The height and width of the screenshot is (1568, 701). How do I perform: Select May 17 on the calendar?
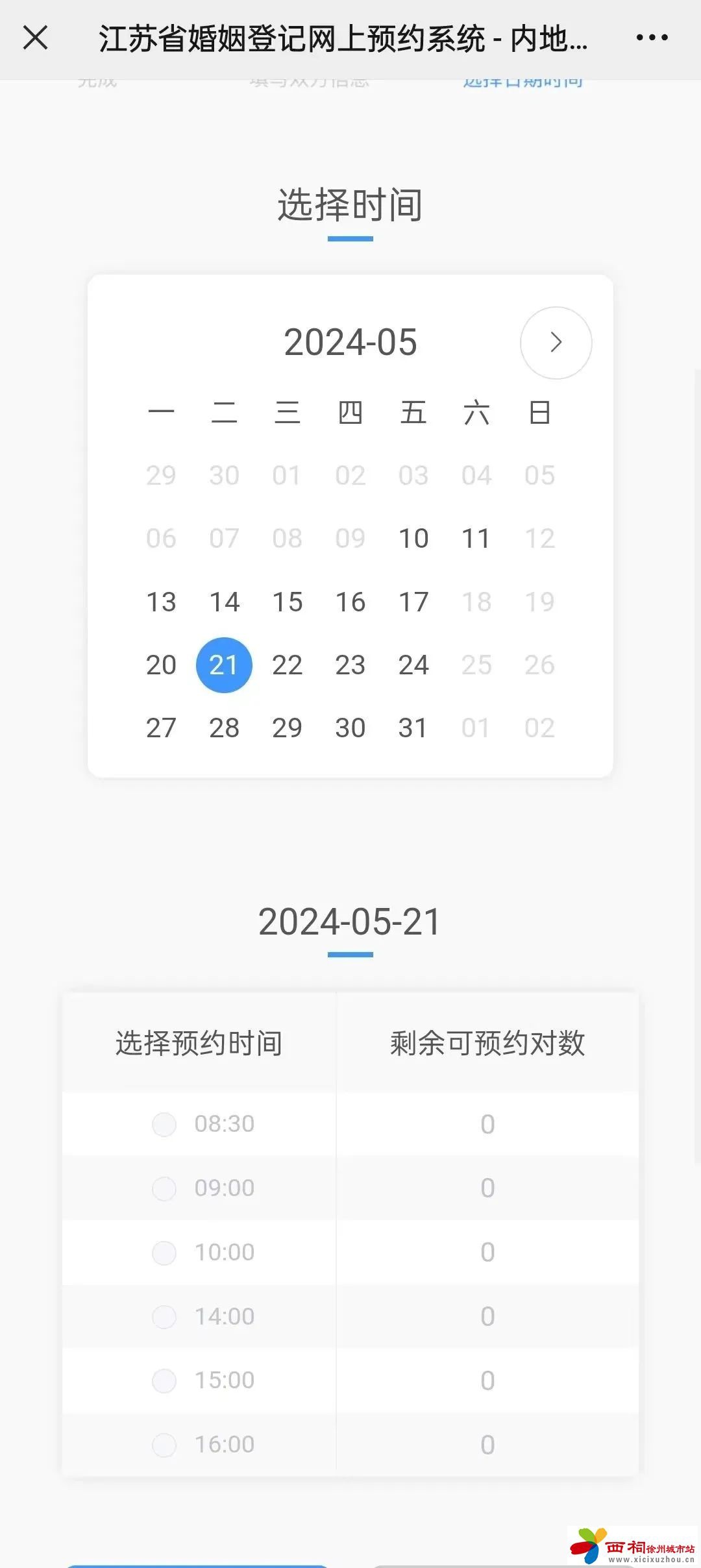coord(413,602)
